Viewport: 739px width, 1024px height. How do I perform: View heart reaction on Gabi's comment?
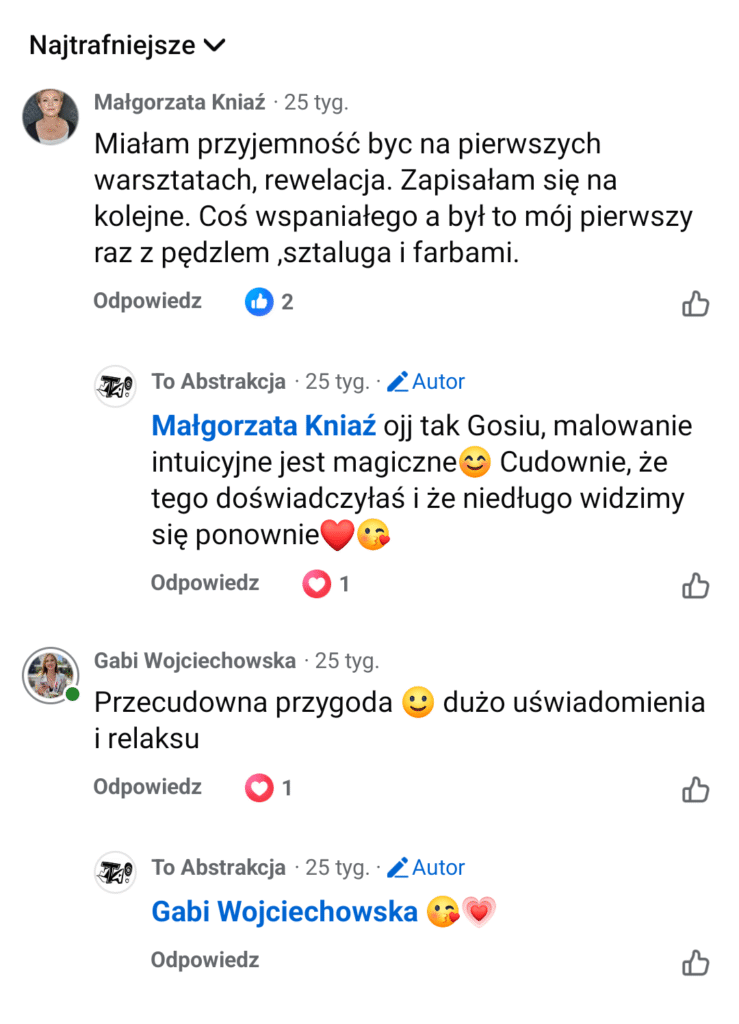coord(269,788)
